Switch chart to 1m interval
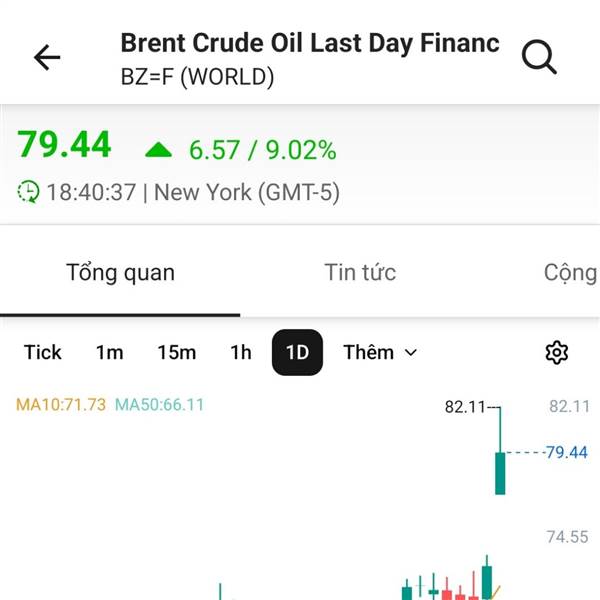 point(109,352)
